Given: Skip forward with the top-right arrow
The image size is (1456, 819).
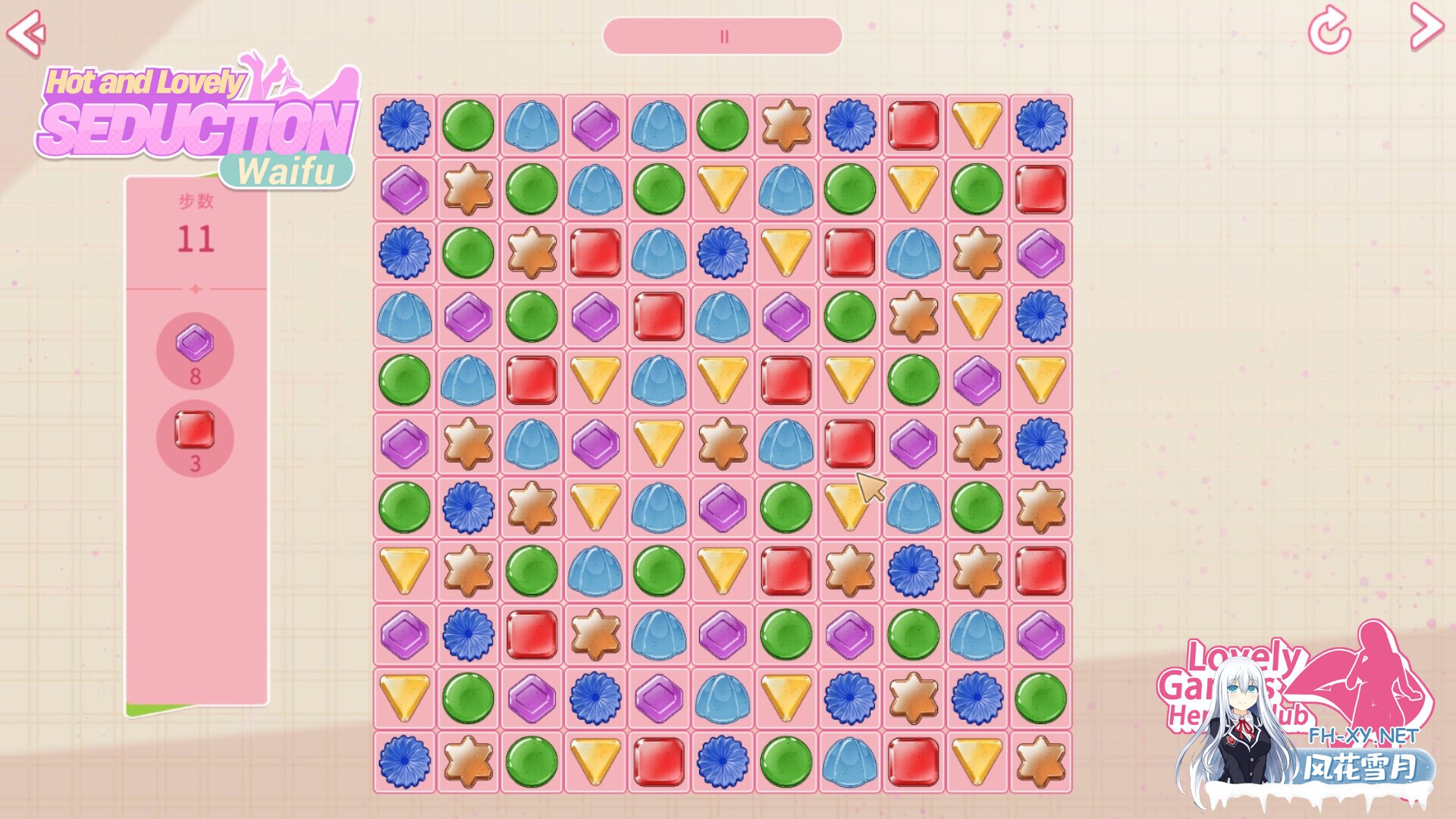Looking at the screenshot, I should coord(1426,27).
